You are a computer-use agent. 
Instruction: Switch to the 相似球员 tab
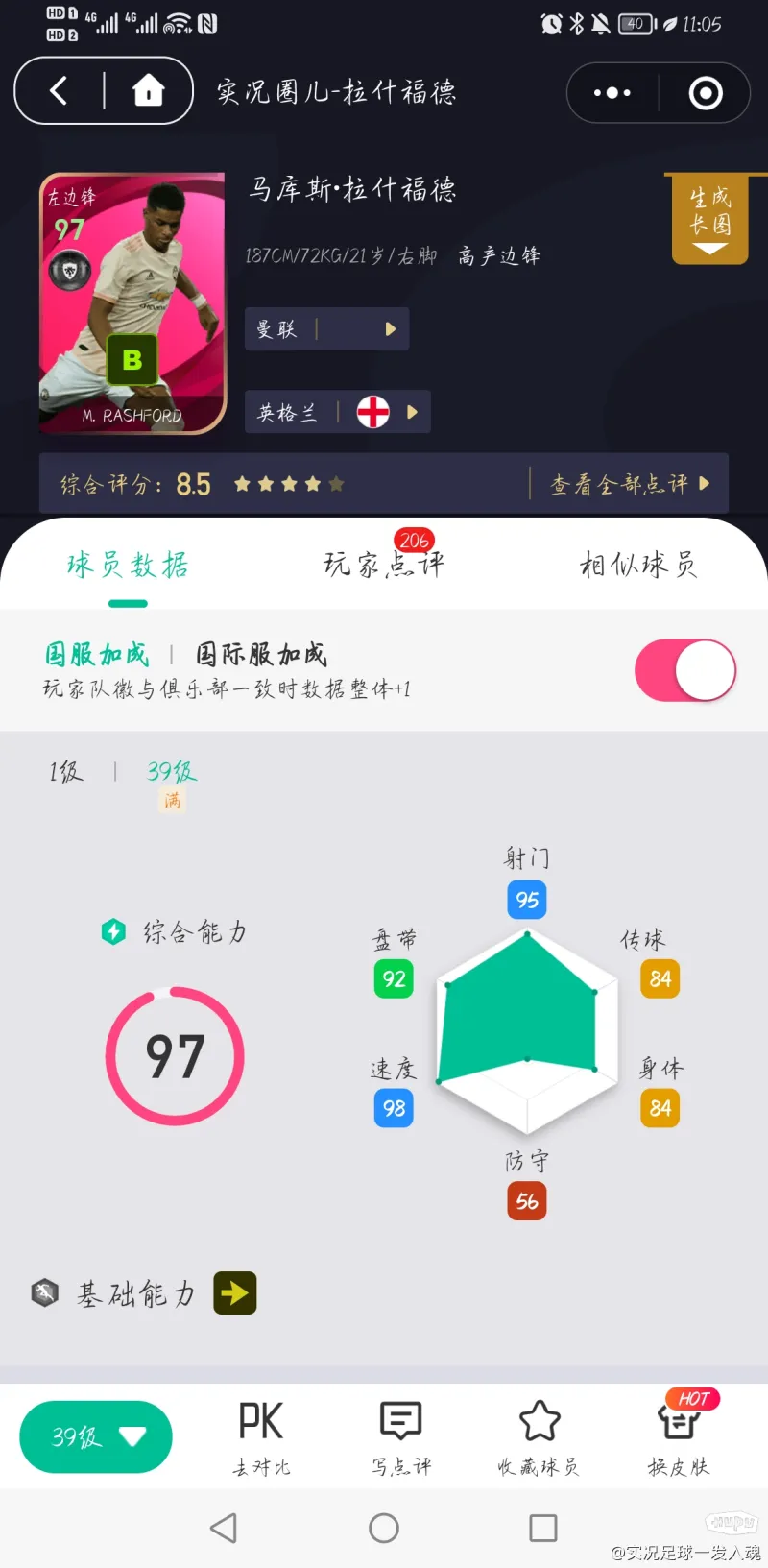[637, 565]
